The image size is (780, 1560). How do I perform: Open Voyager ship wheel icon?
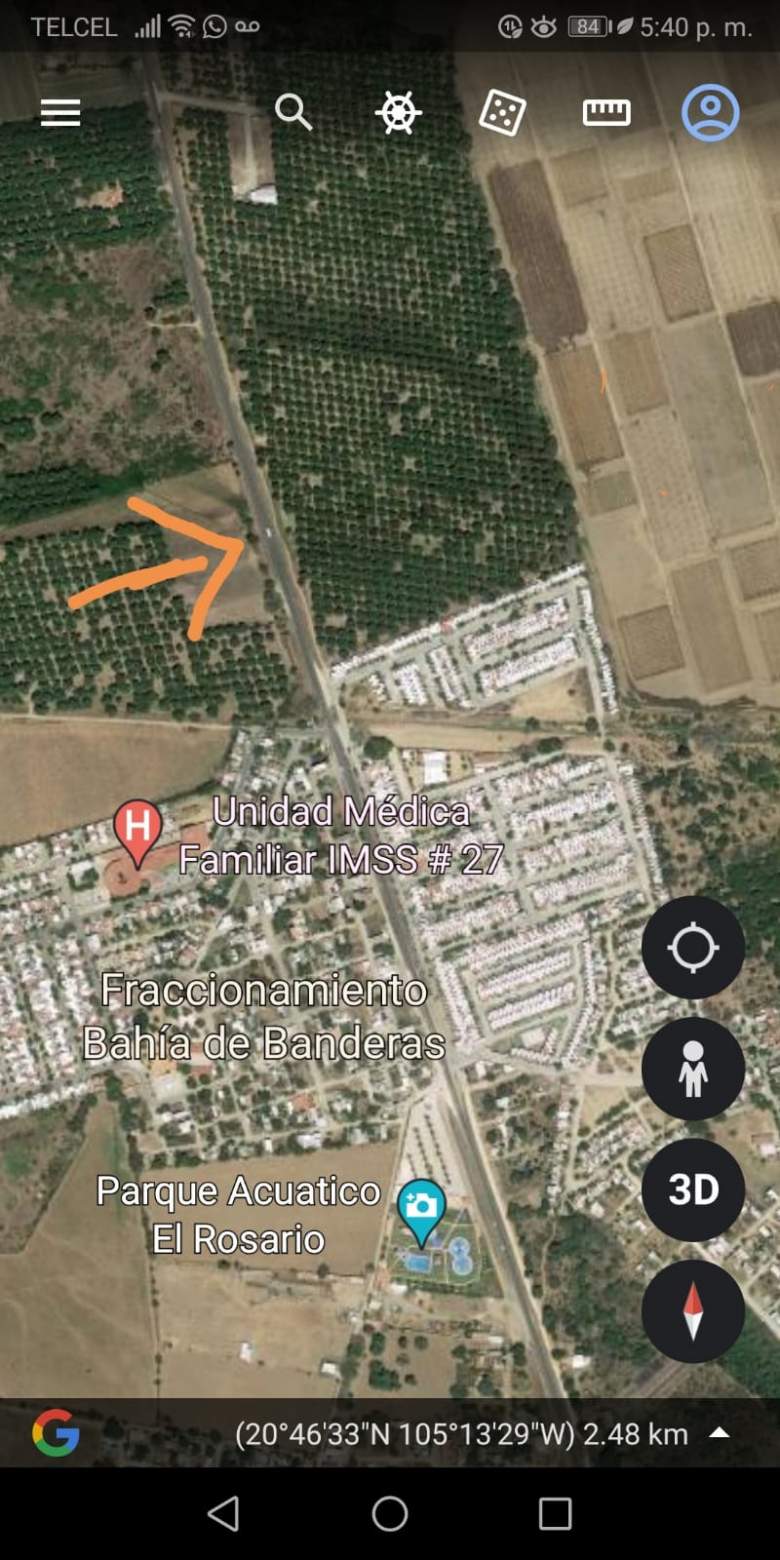coord(398,113)
